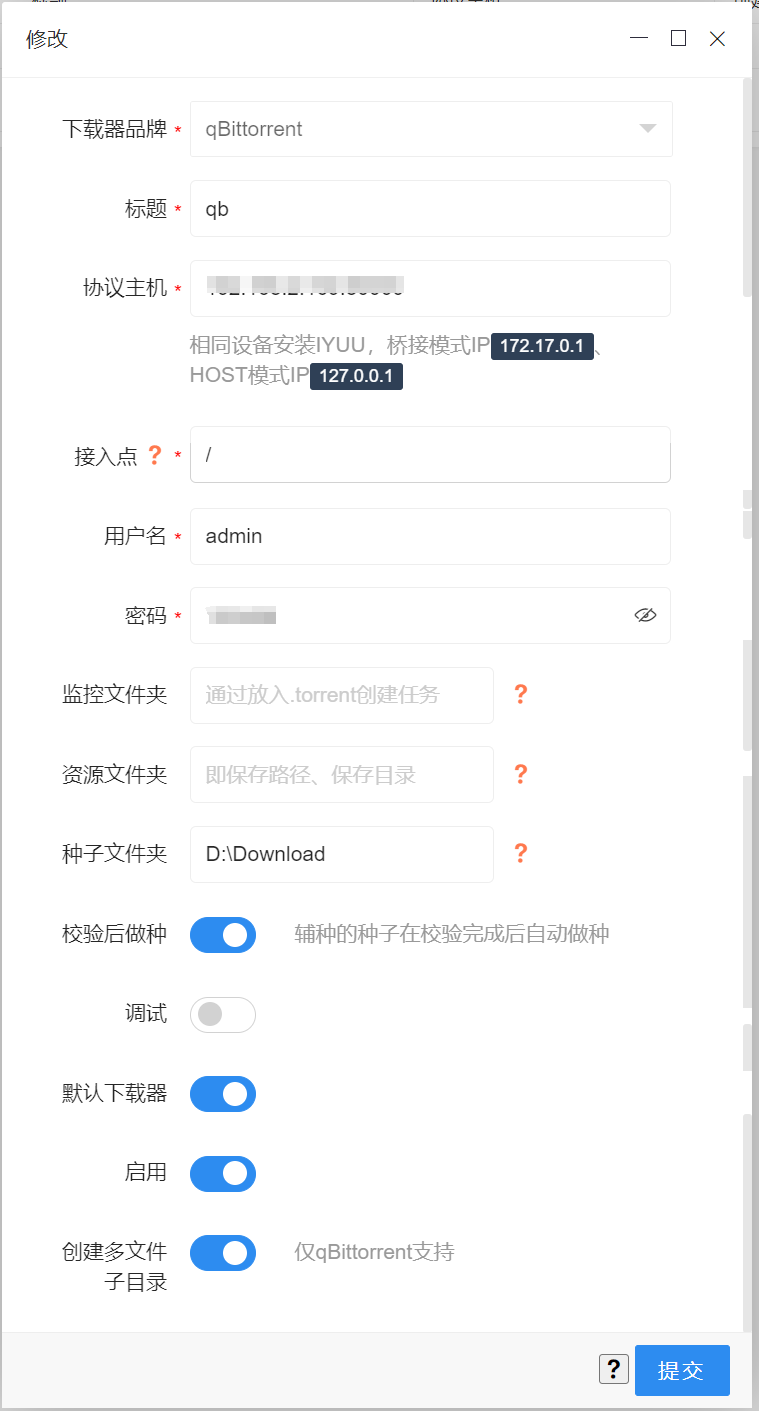Viewport: 759px width, 1411px height.
Task: Edit the 用户名 field
Action: tap(430, 536)
